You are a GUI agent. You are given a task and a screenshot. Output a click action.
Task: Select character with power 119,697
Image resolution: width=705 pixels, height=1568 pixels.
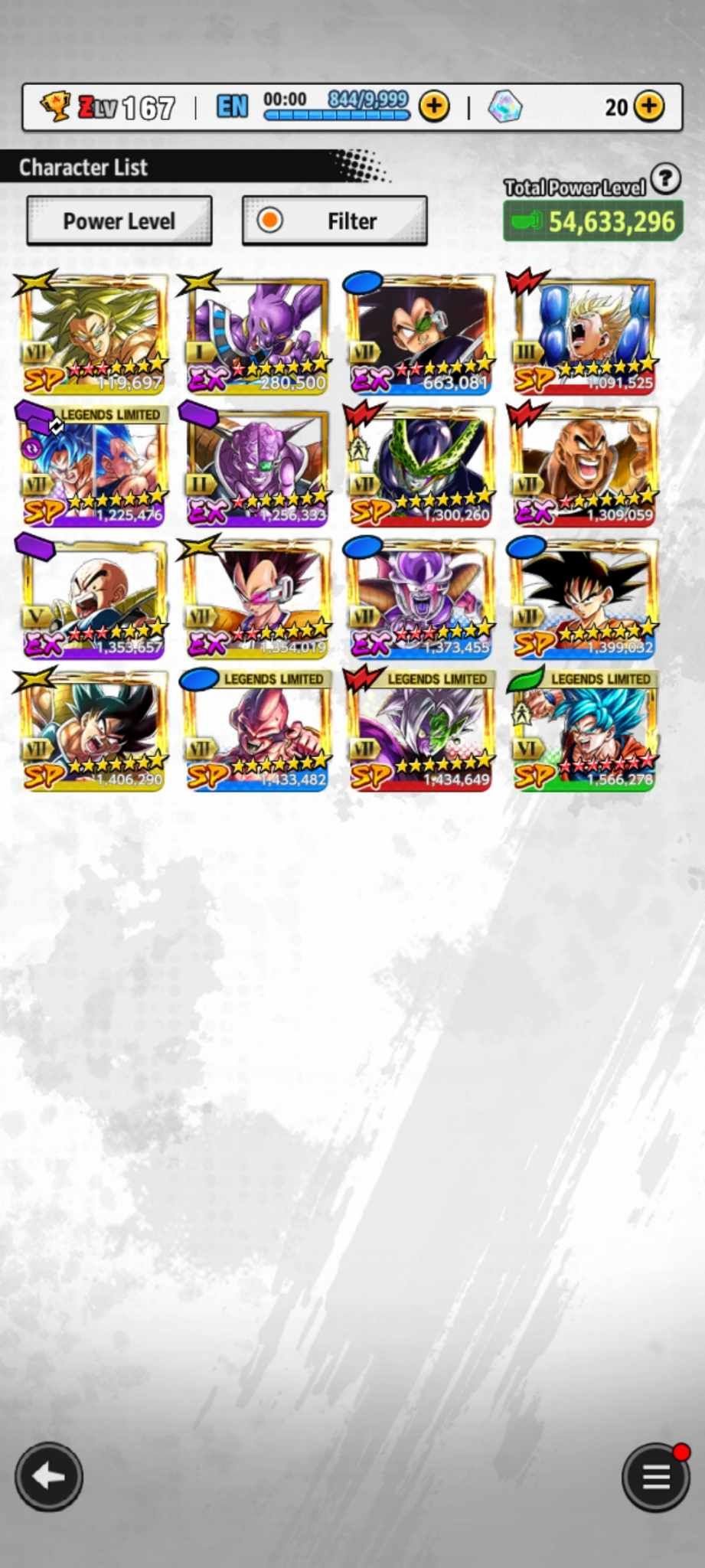tap(93, 334)
